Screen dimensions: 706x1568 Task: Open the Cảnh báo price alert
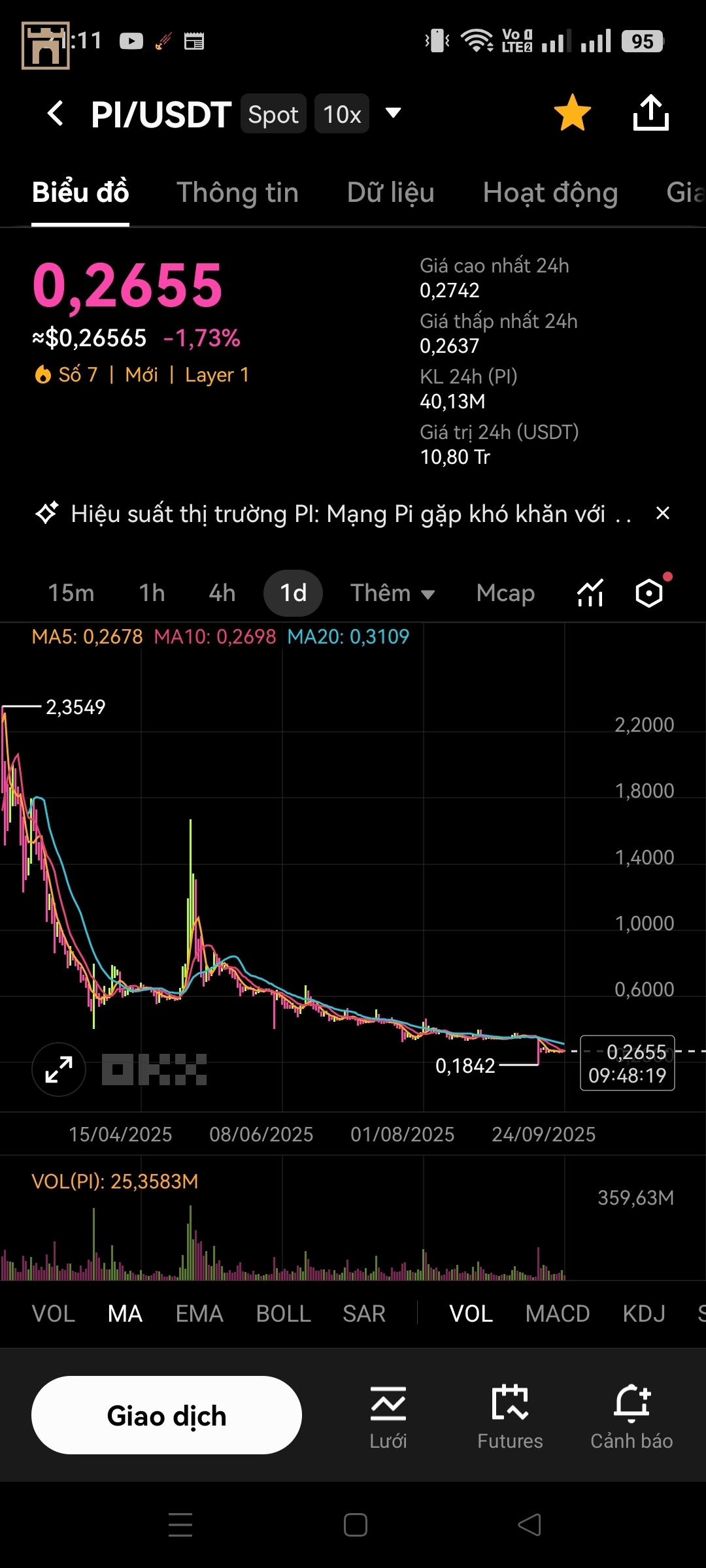tap(631, 1416)
